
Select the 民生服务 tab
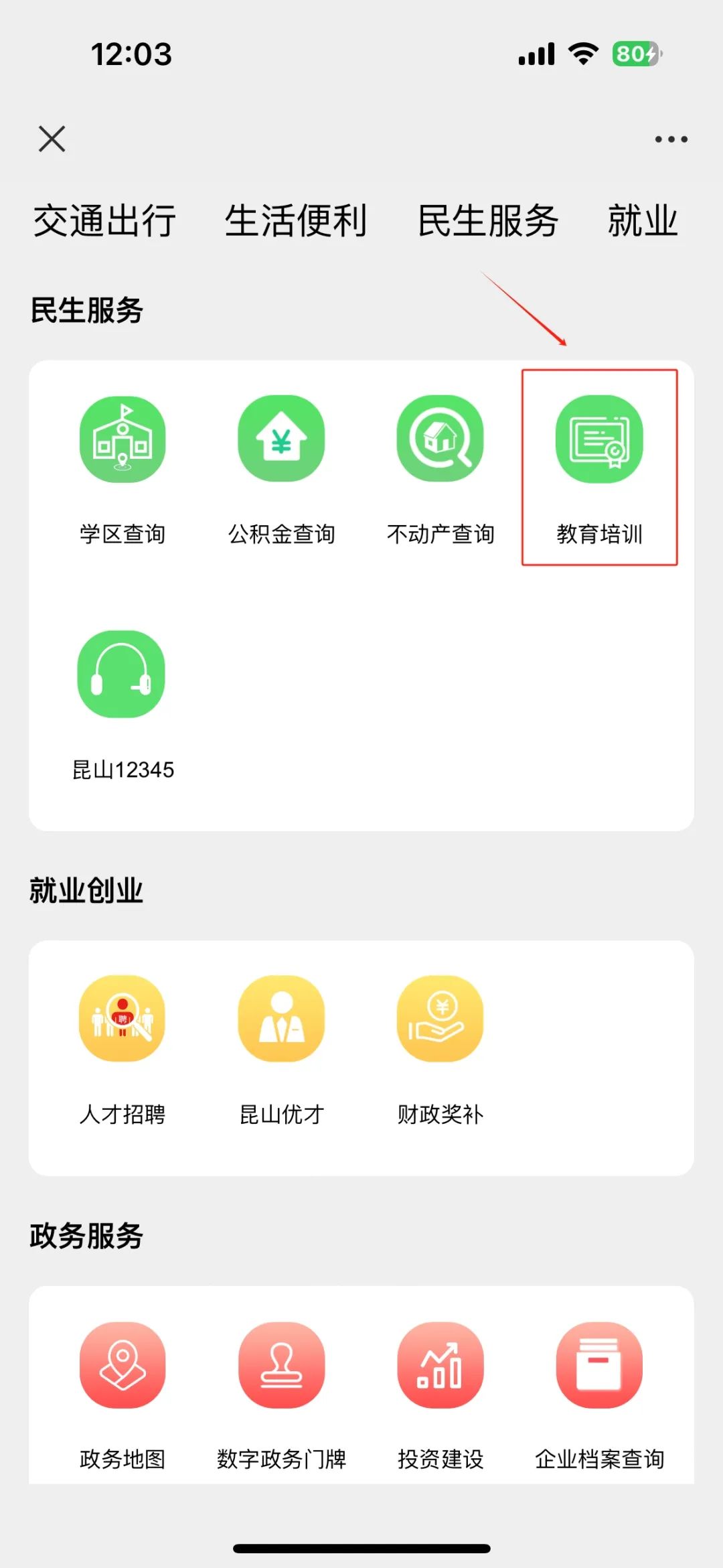[488, 221]
